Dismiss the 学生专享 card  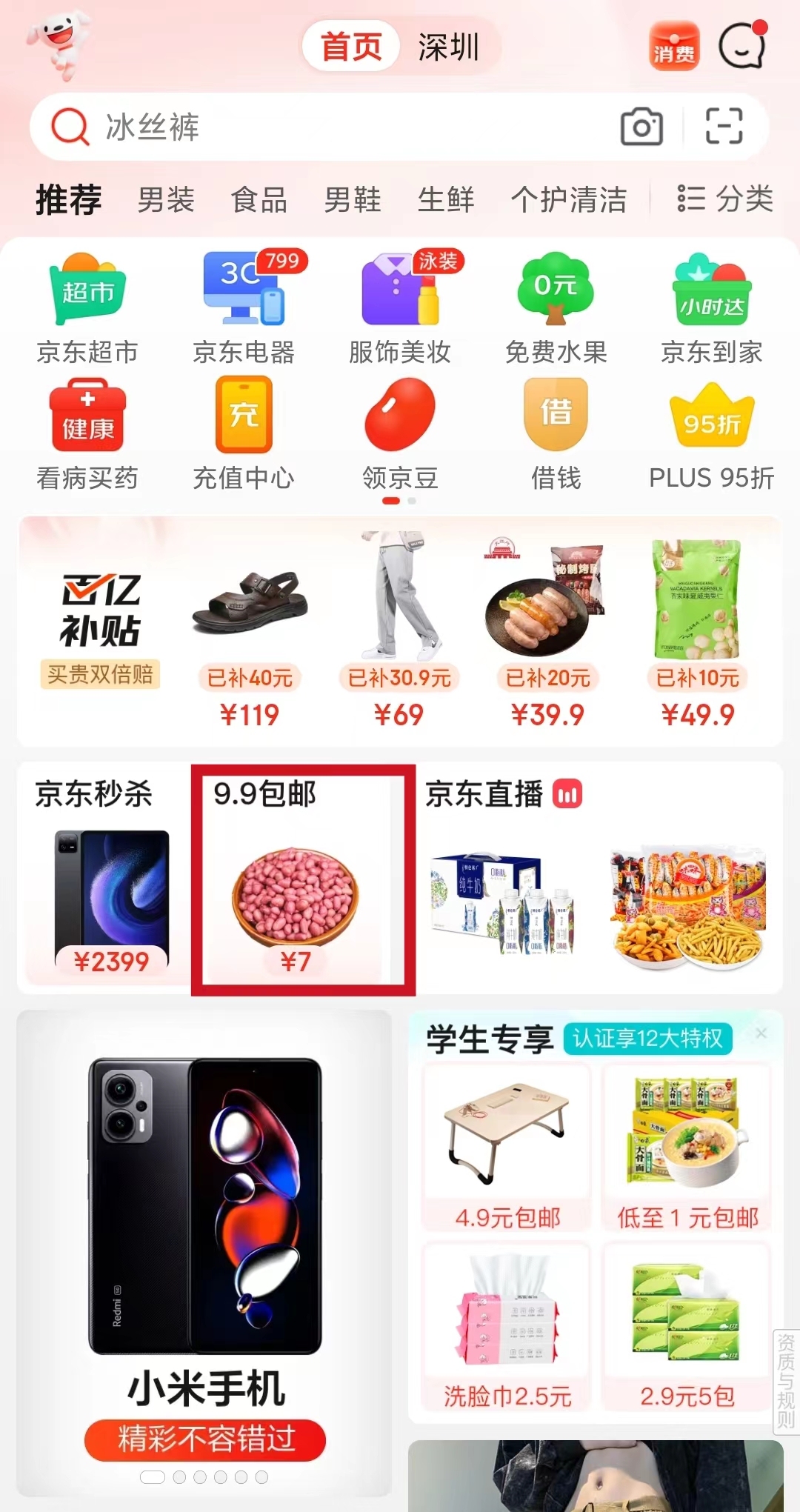click(x=761, y=1033)
